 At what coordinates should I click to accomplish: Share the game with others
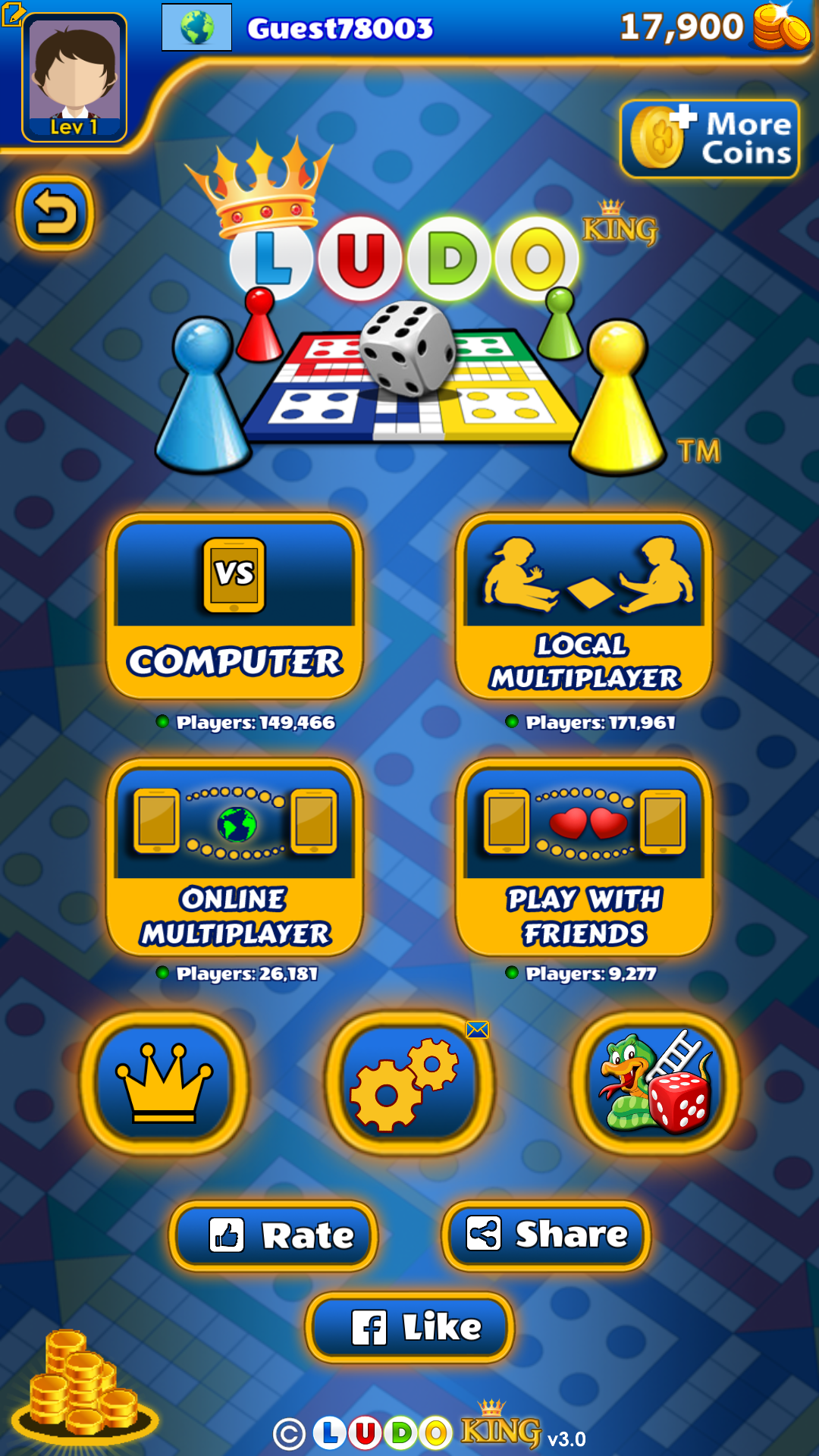click(546, 1235)
